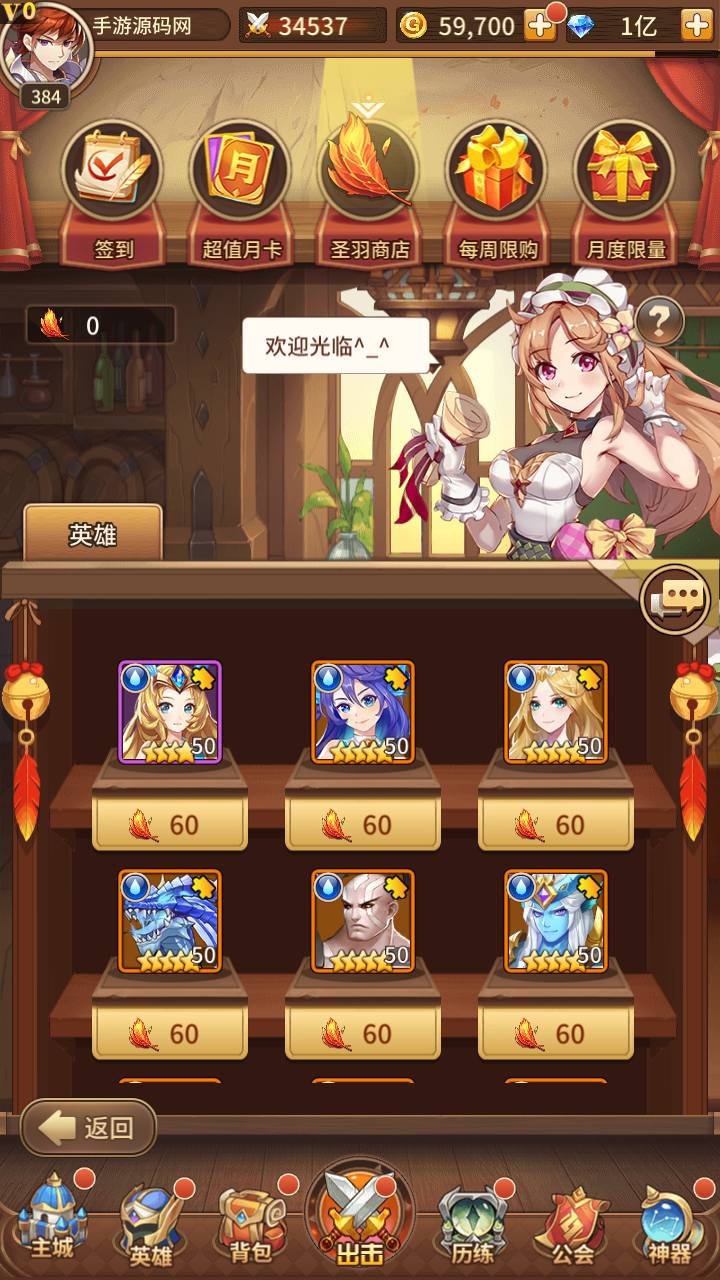Open the 月度限量 monthly gift
The image size is (720, 1280).
(625, 192)
